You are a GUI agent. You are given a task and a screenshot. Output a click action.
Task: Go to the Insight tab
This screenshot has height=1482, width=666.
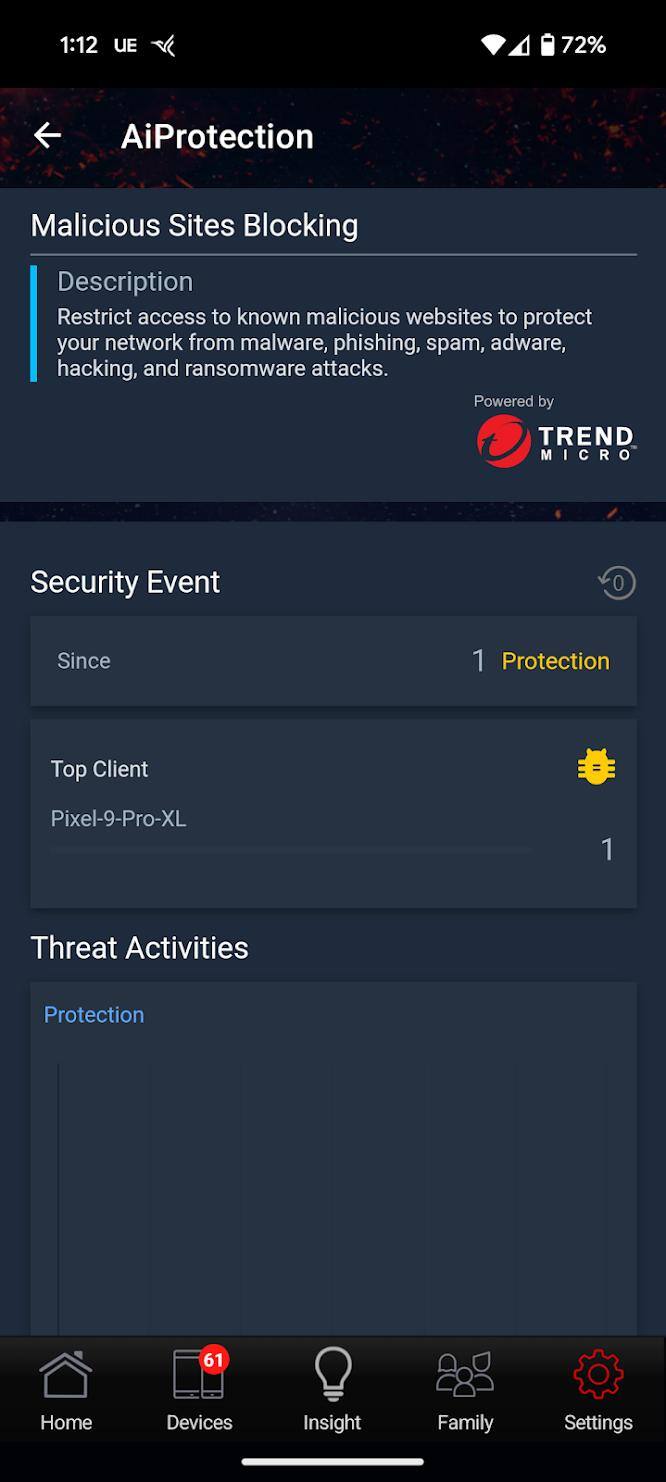pyautogui.click(x=332, y=1390)
